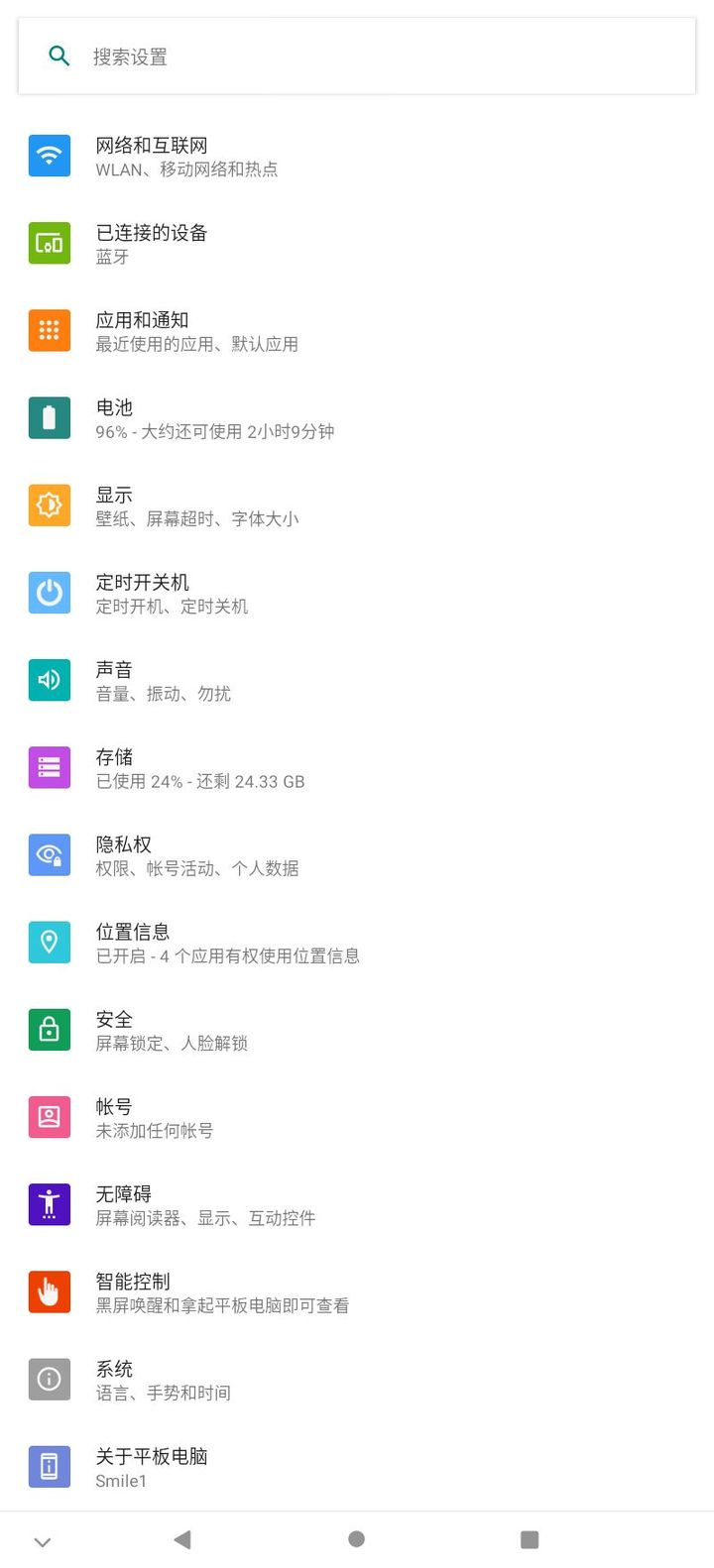The width and height of the screenshot is (714, 1568).
Task: Hide the navigation bar with the chevron
Action: (43, 1542)
